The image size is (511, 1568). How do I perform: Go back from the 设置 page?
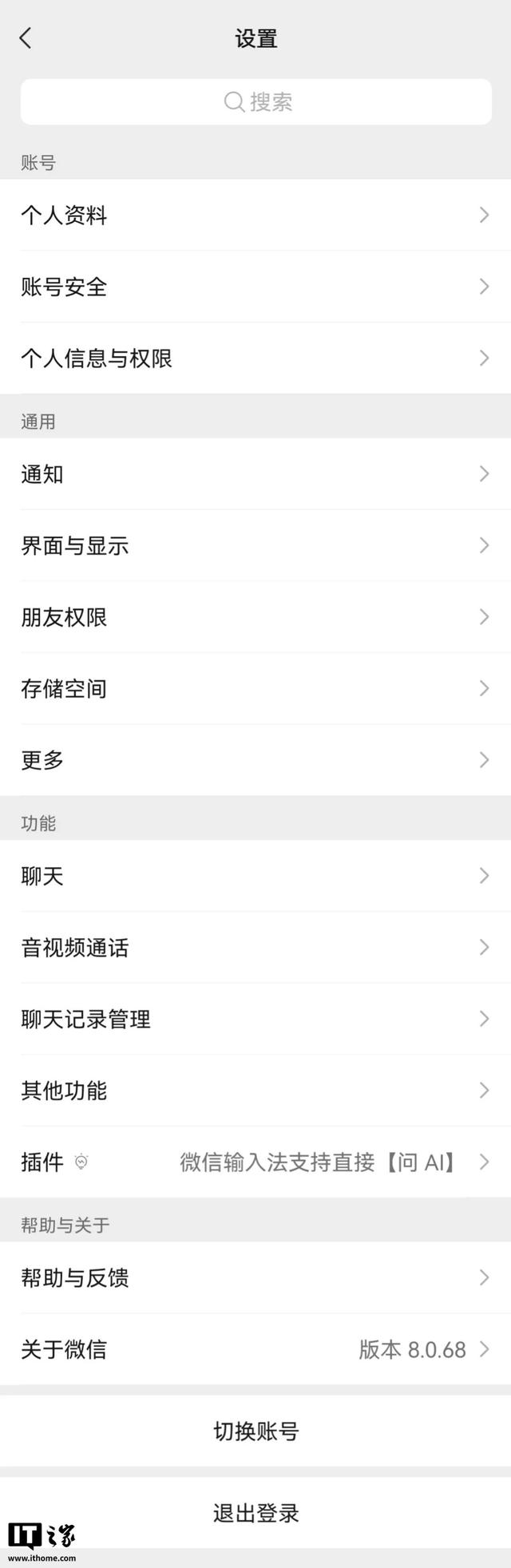pos(26,38)
